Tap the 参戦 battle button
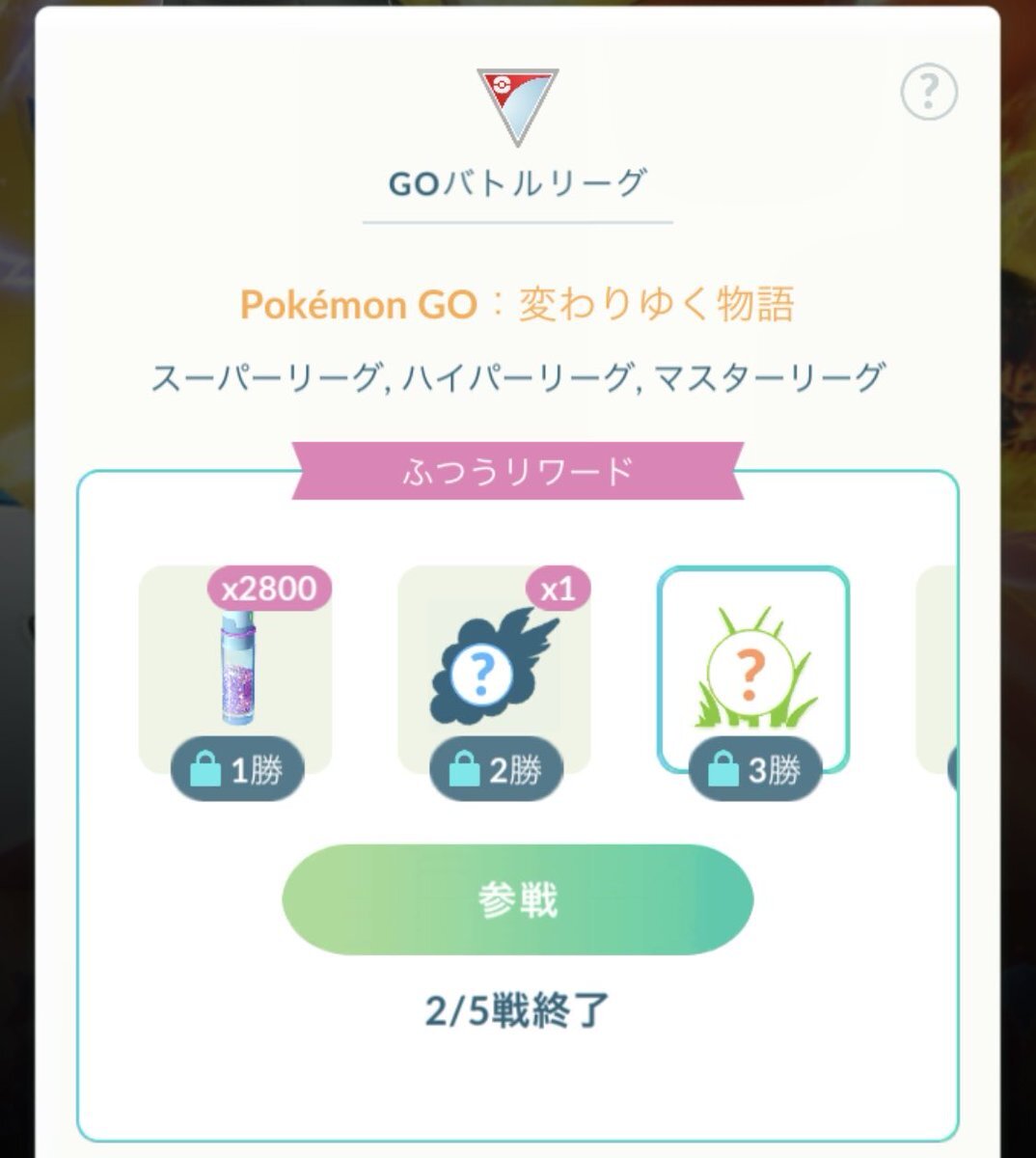Screen dimensions: 1036x1158 click(517, 899)
